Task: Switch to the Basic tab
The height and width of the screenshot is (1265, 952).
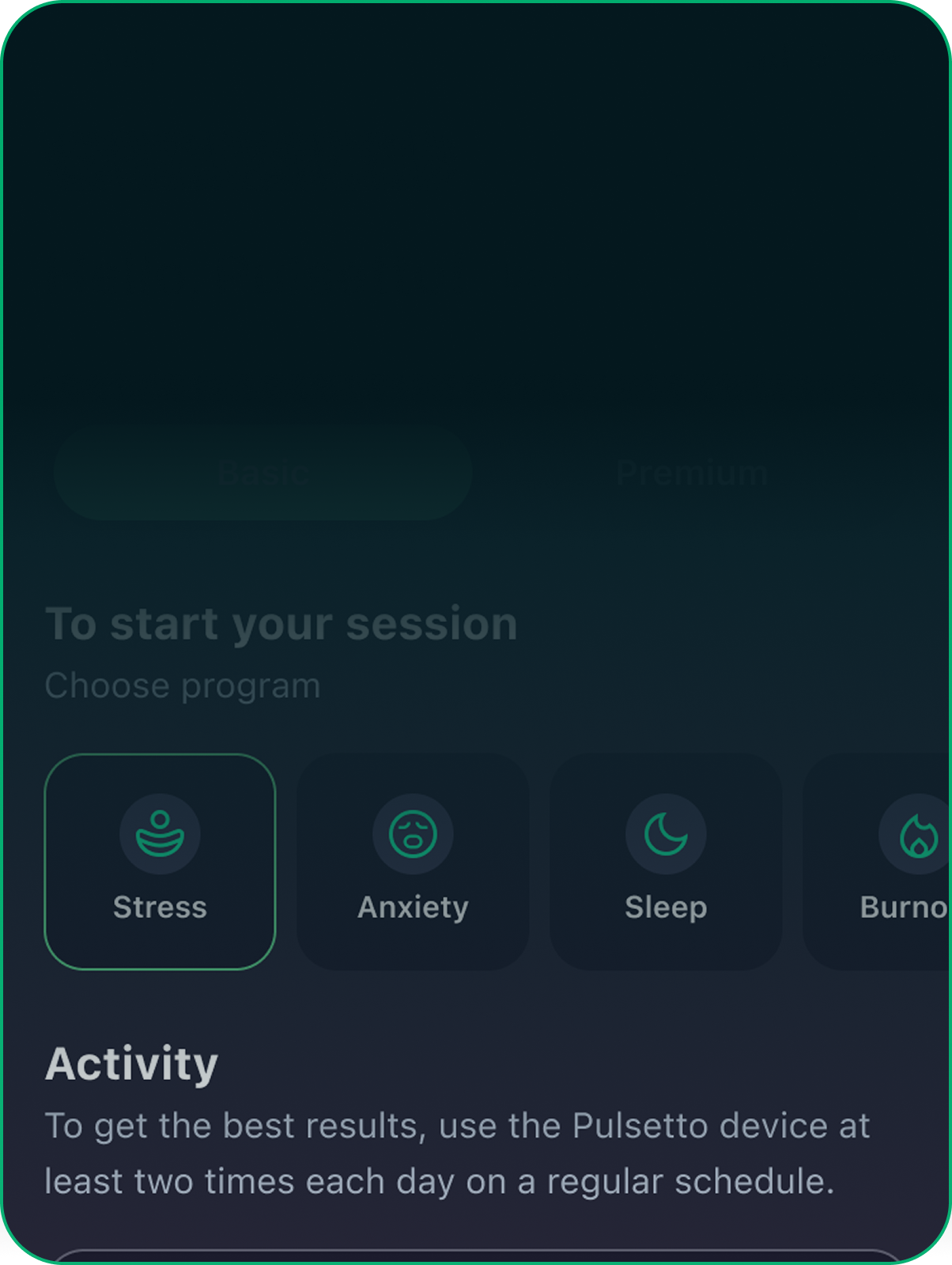Action: (263, 473)
